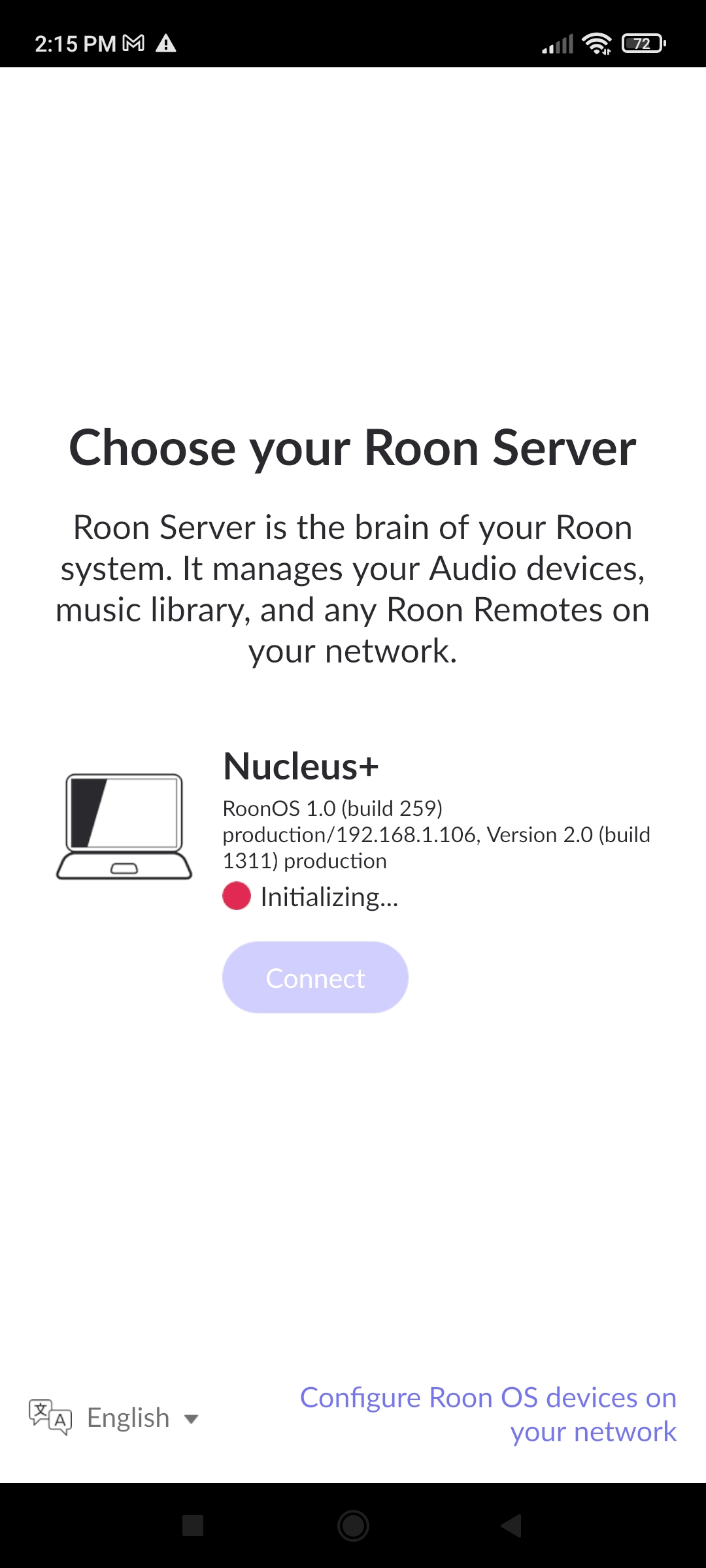Click the warning triangle icon in status bar

pos(169,43)
